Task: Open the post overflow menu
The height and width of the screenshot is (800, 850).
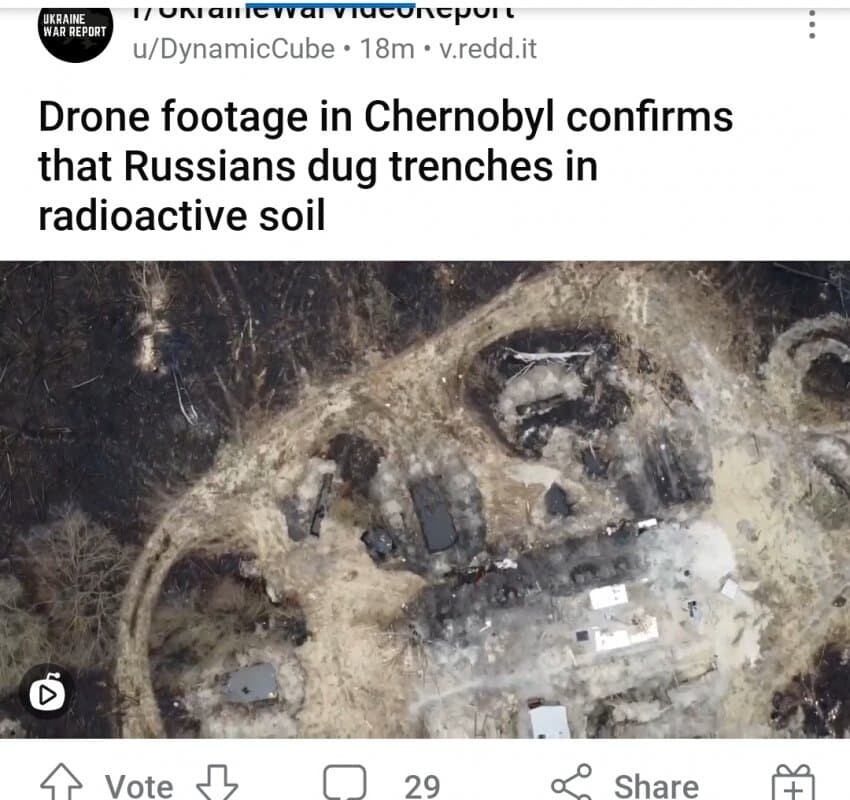Action: pos(812,26)
